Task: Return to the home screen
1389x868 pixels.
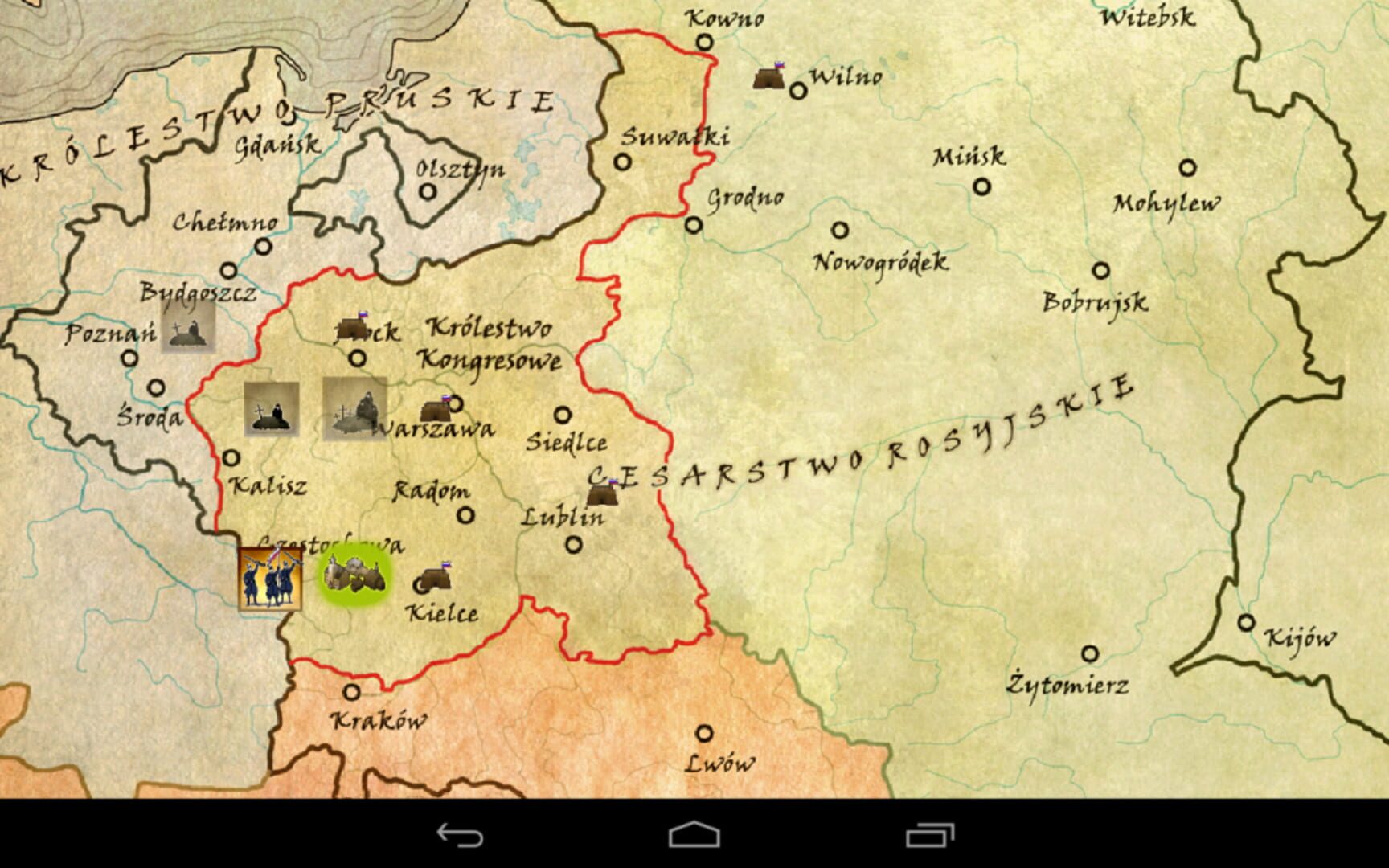Action: (694, 835)
